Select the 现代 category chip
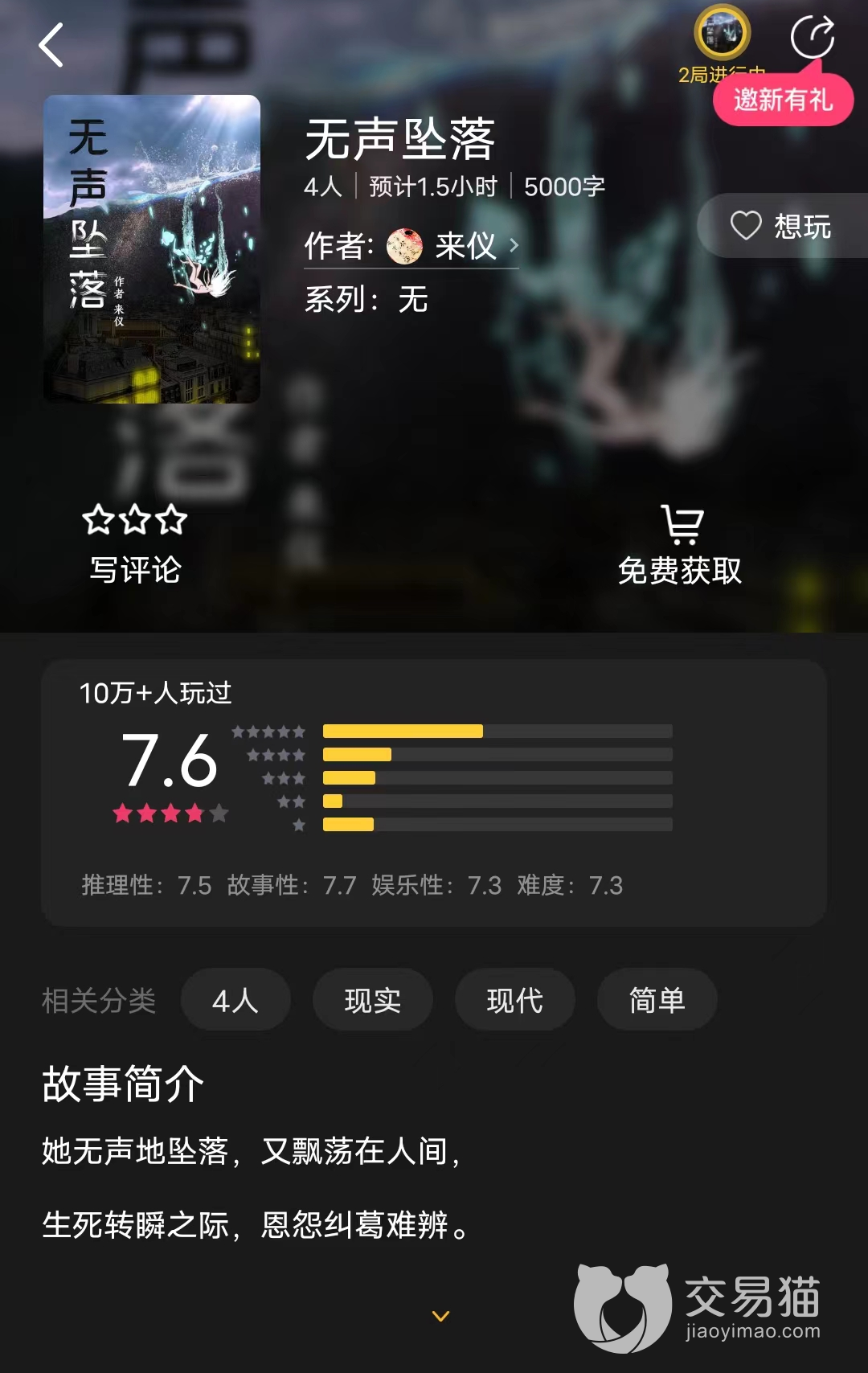 point(515,1000)
